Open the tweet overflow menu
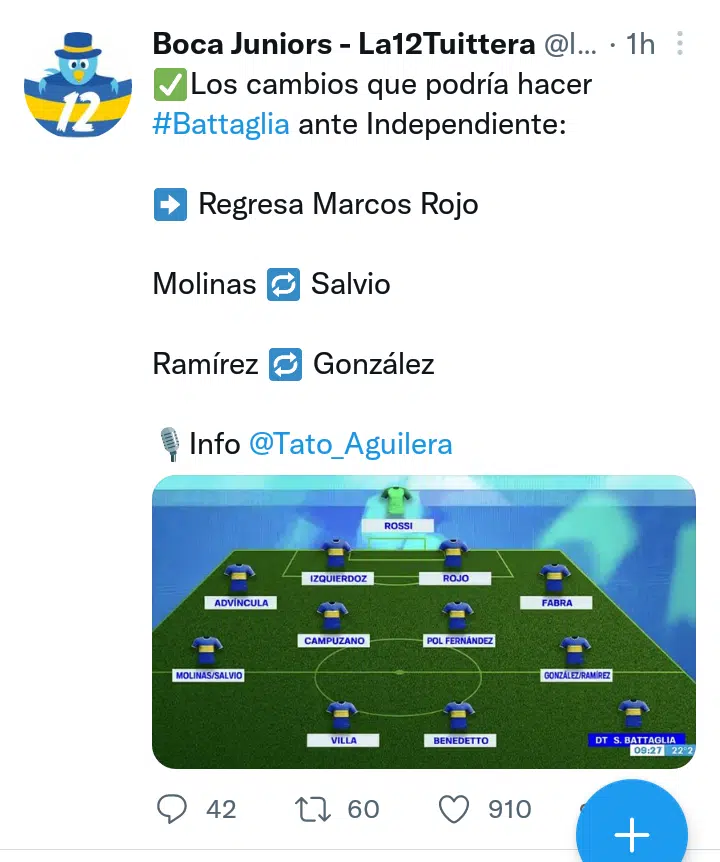This screenshot has height=862, width=720. 680,44
